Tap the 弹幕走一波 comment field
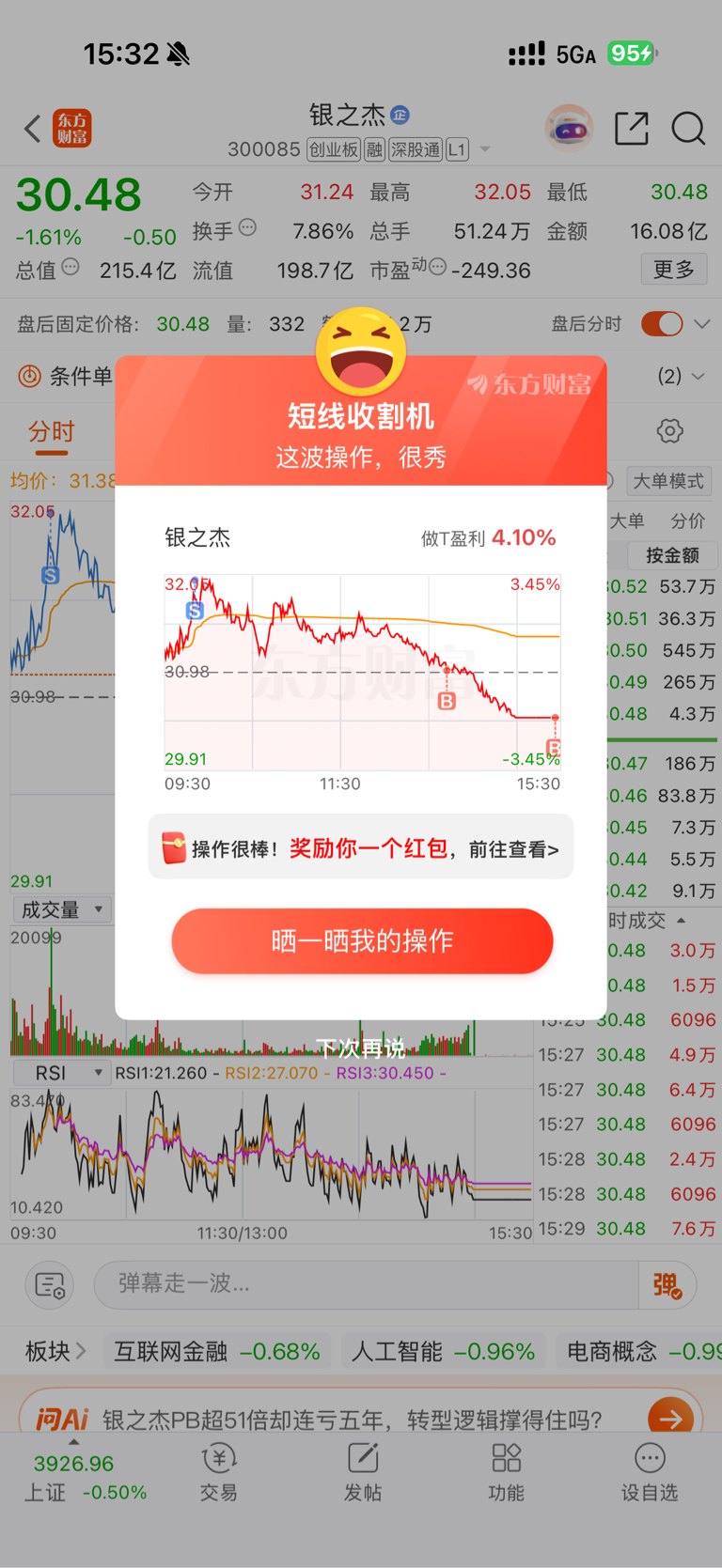722x1568 pixels. [x=367, y=1283]
